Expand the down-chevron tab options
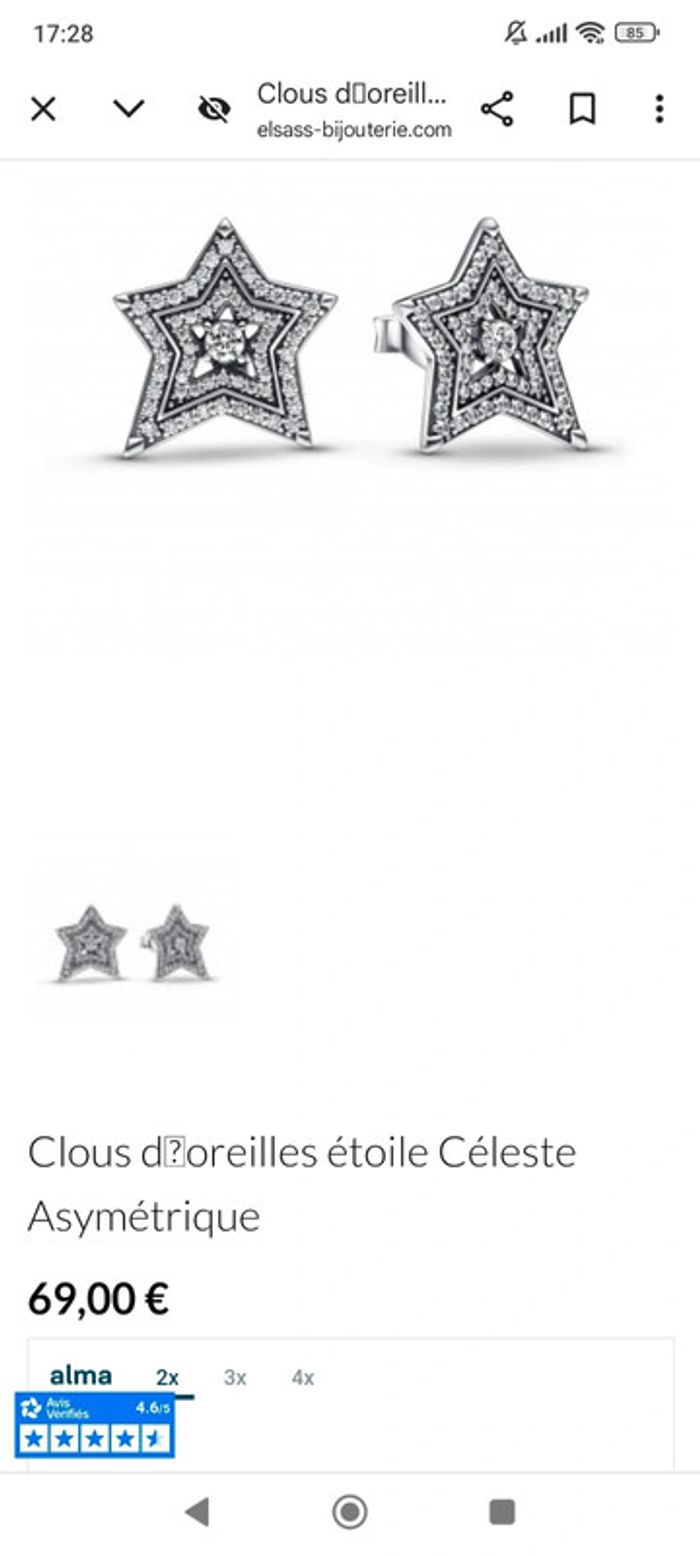700x1556 pixels. [129, 109]
